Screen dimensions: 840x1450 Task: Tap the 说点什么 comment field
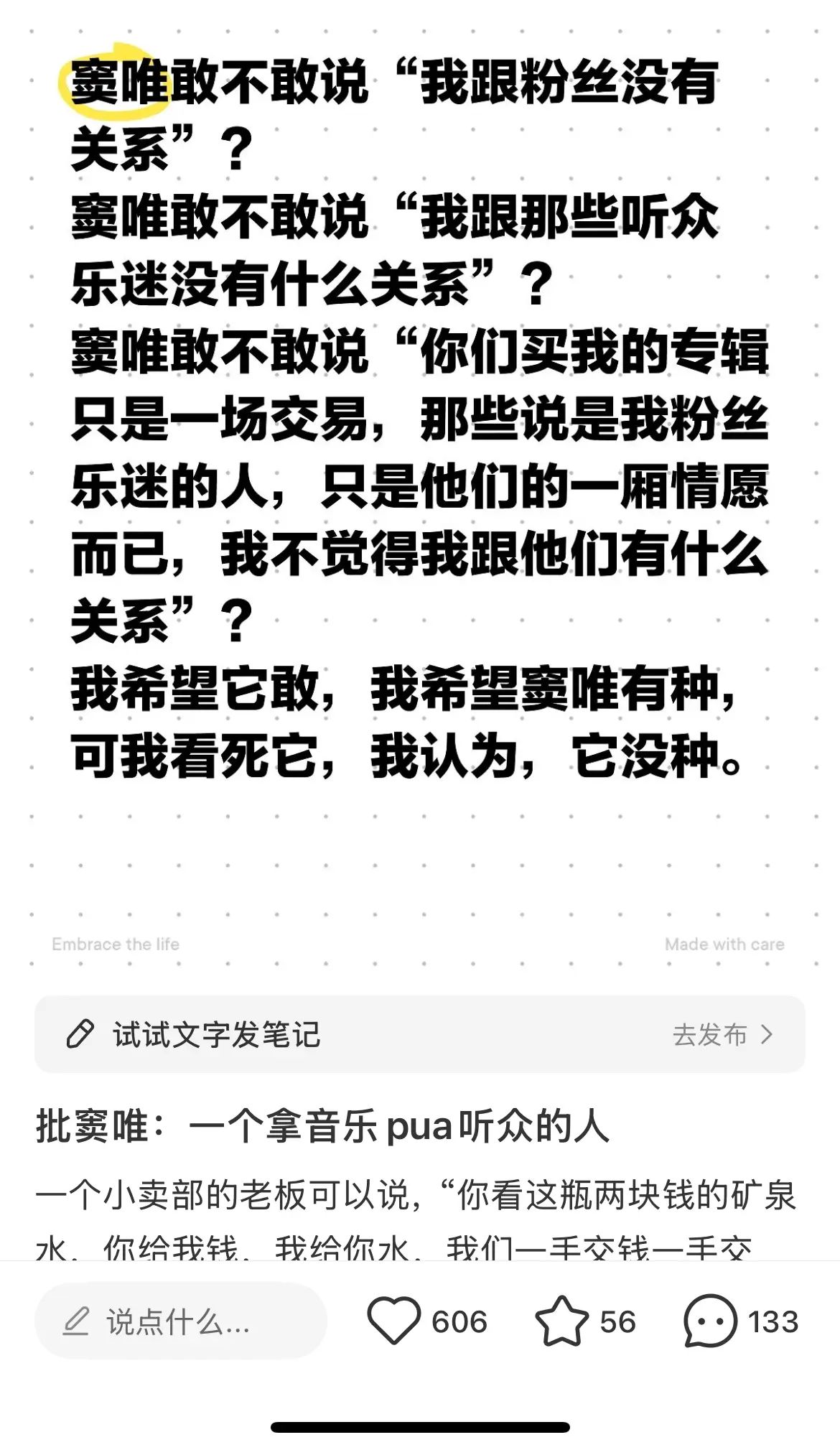click(x=181, y=1321)
